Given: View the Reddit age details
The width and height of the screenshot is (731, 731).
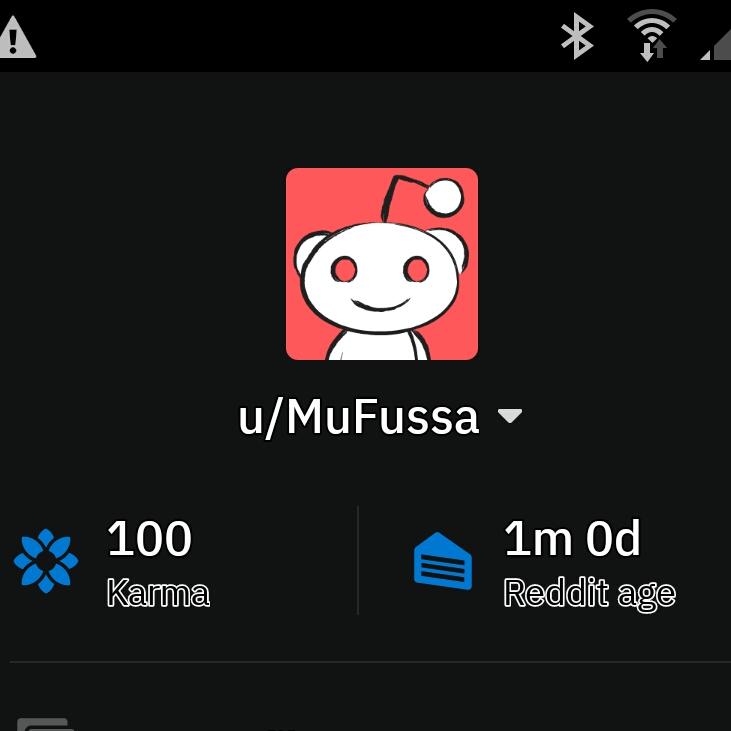Looking at the screenshot, I should point(546,561).
